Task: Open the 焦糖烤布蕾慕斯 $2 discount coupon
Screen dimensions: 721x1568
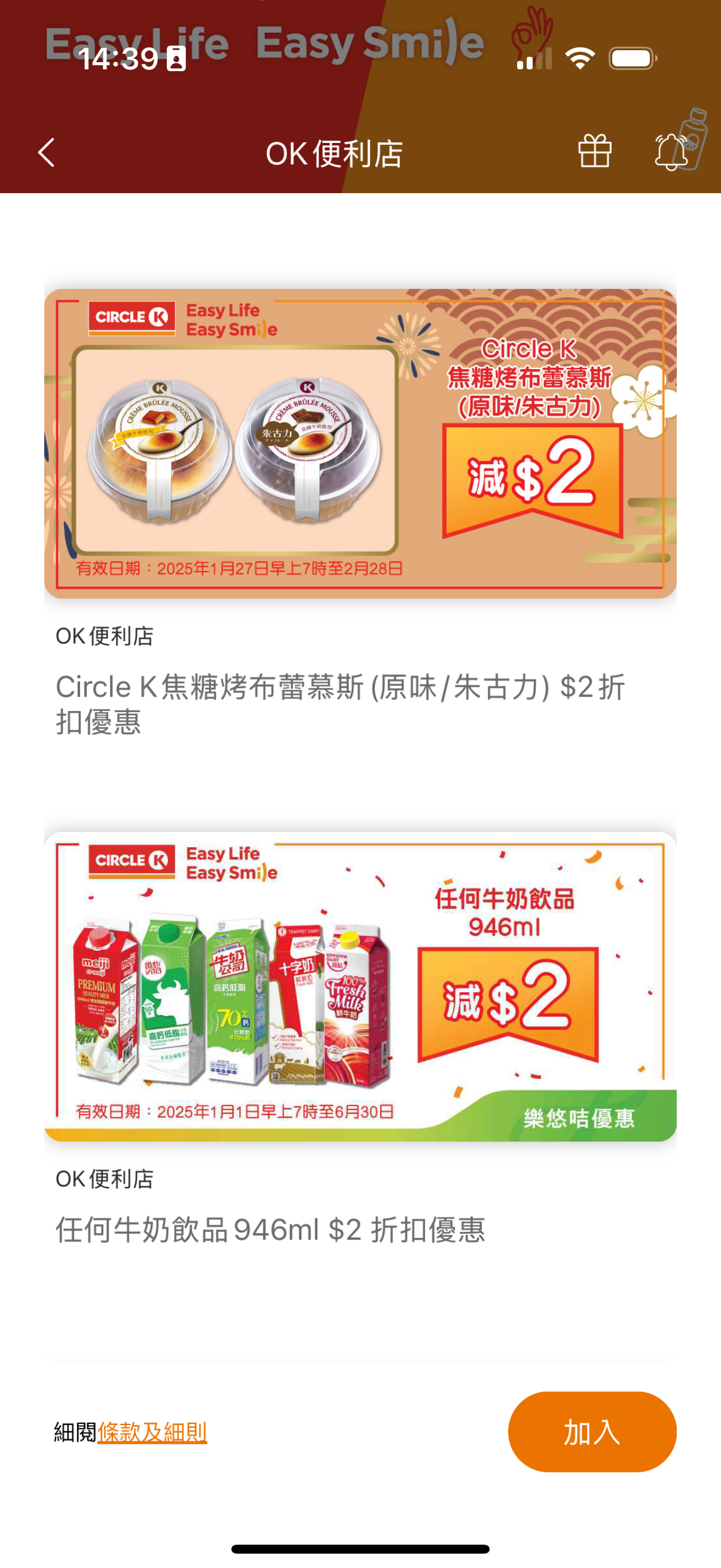Action: (360, 444)
